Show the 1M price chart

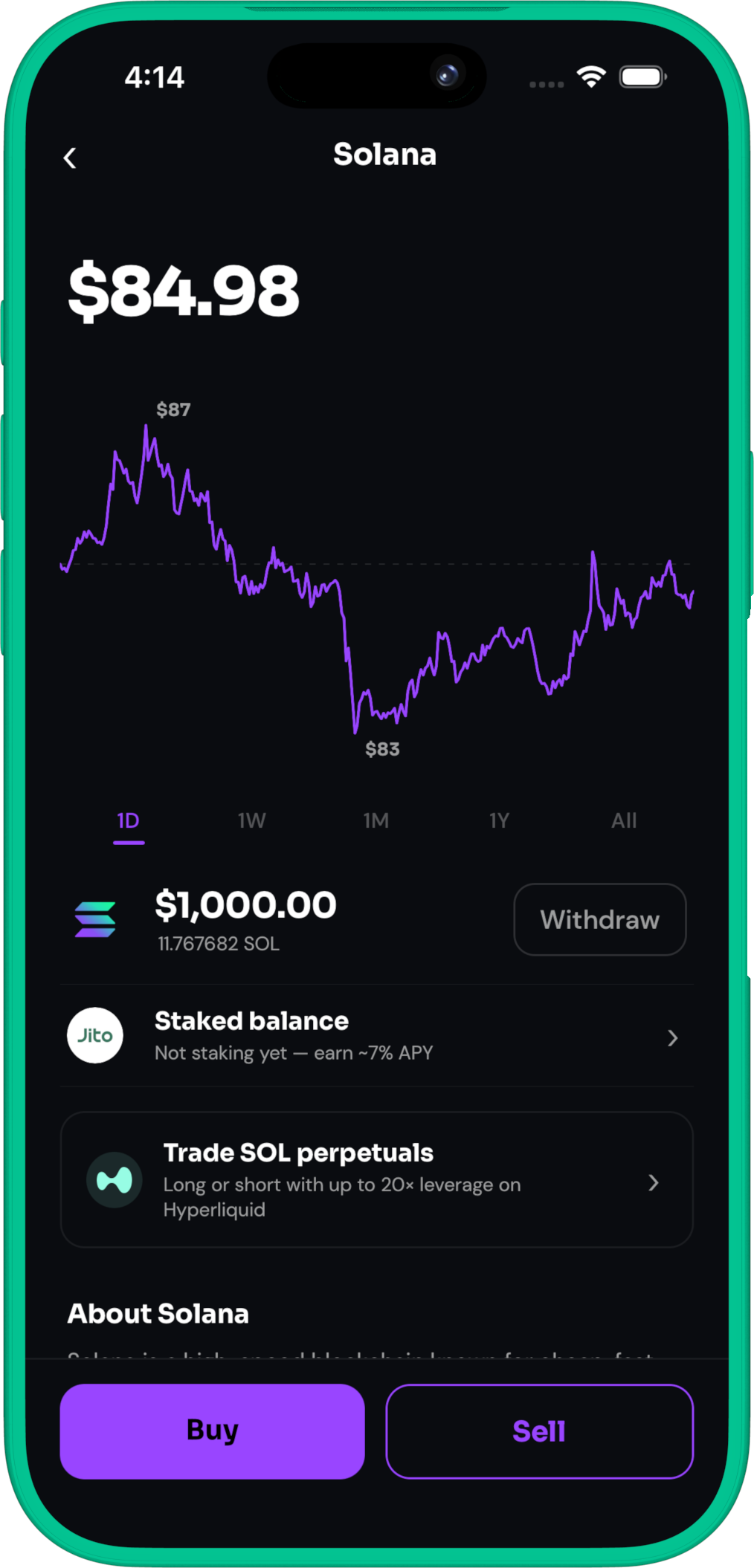376,821
